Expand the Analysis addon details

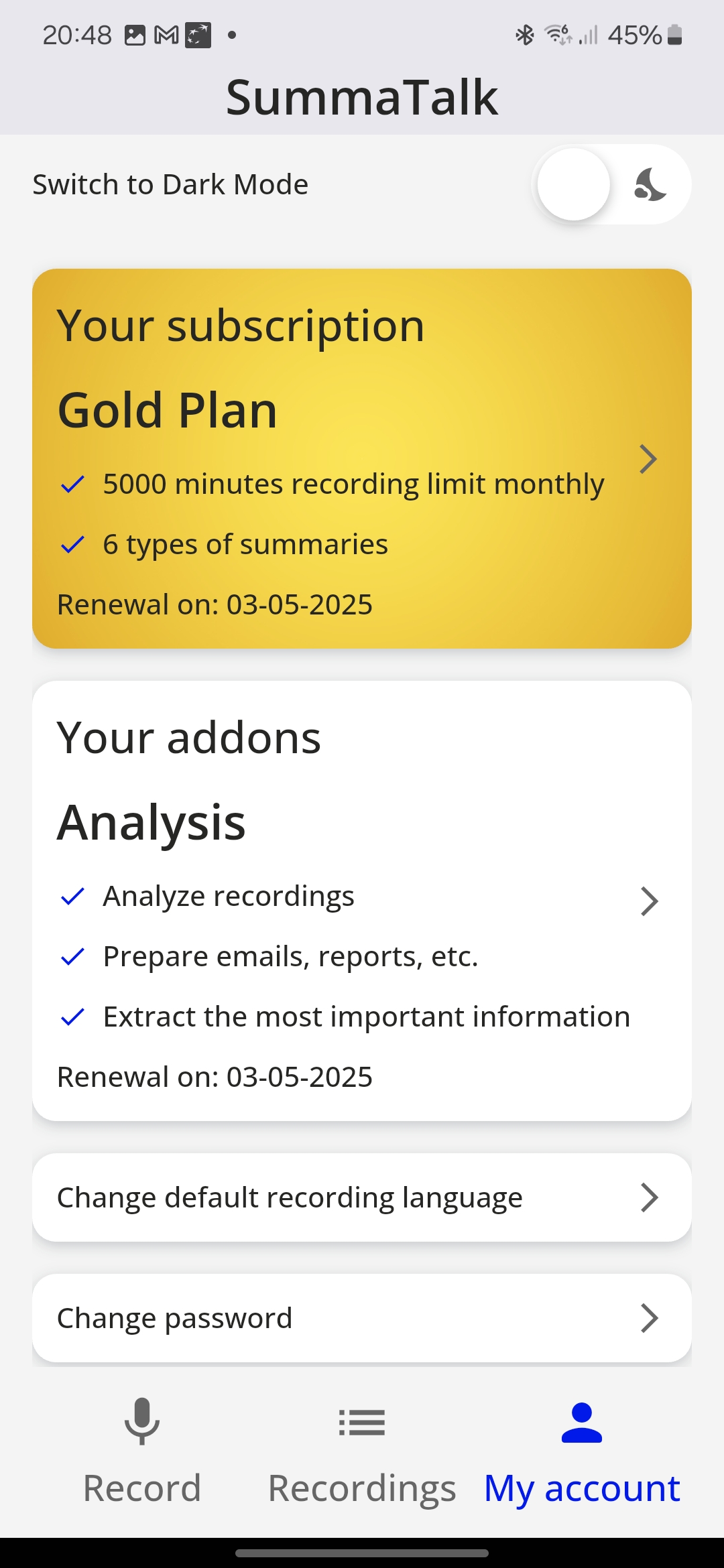click(648, 901)
